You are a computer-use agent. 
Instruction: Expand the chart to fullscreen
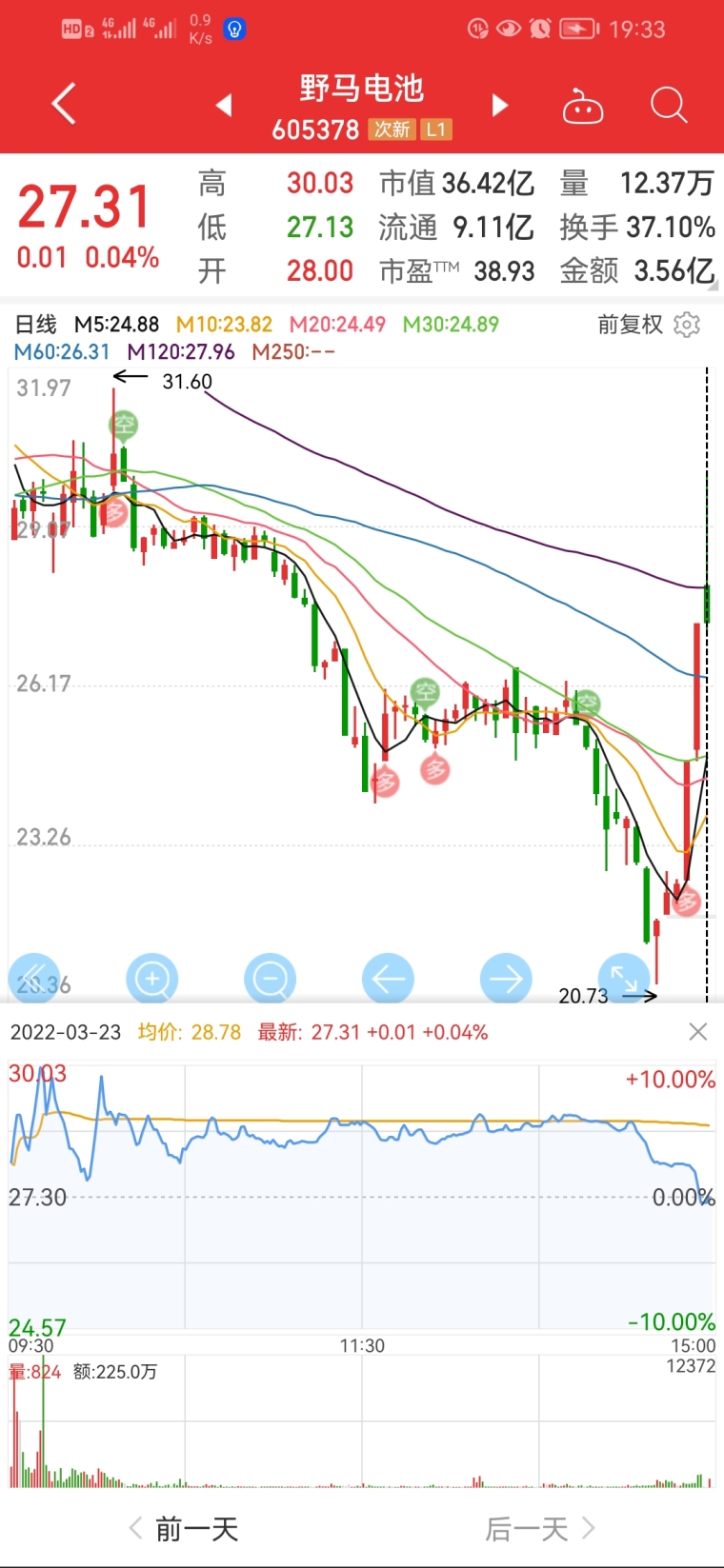pyautogui.click(x=624, y=978)
